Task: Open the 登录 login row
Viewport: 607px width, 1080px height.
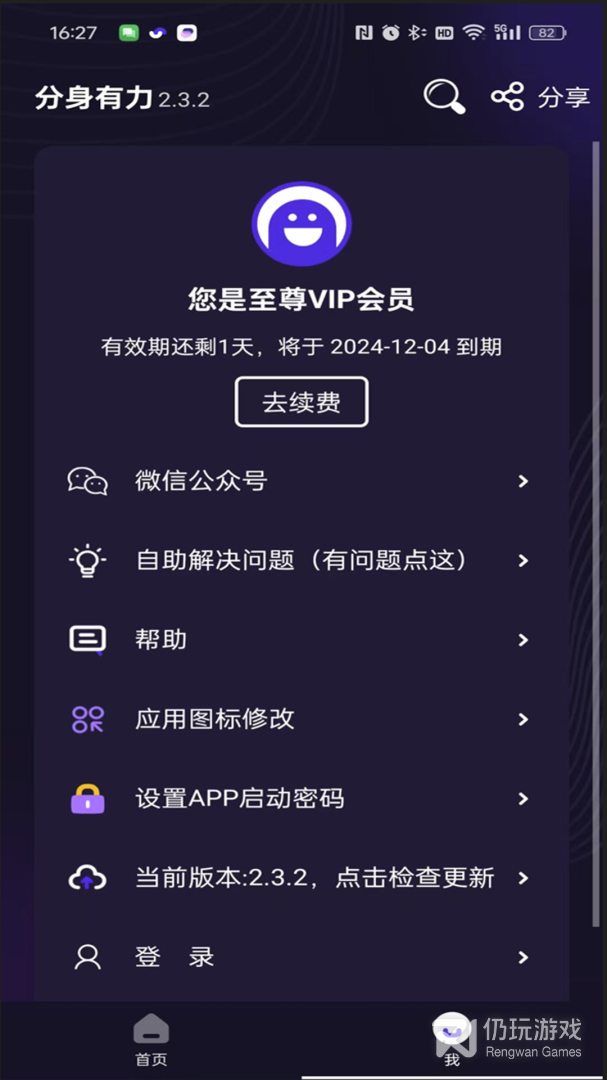Action: [x=300, y=957]
